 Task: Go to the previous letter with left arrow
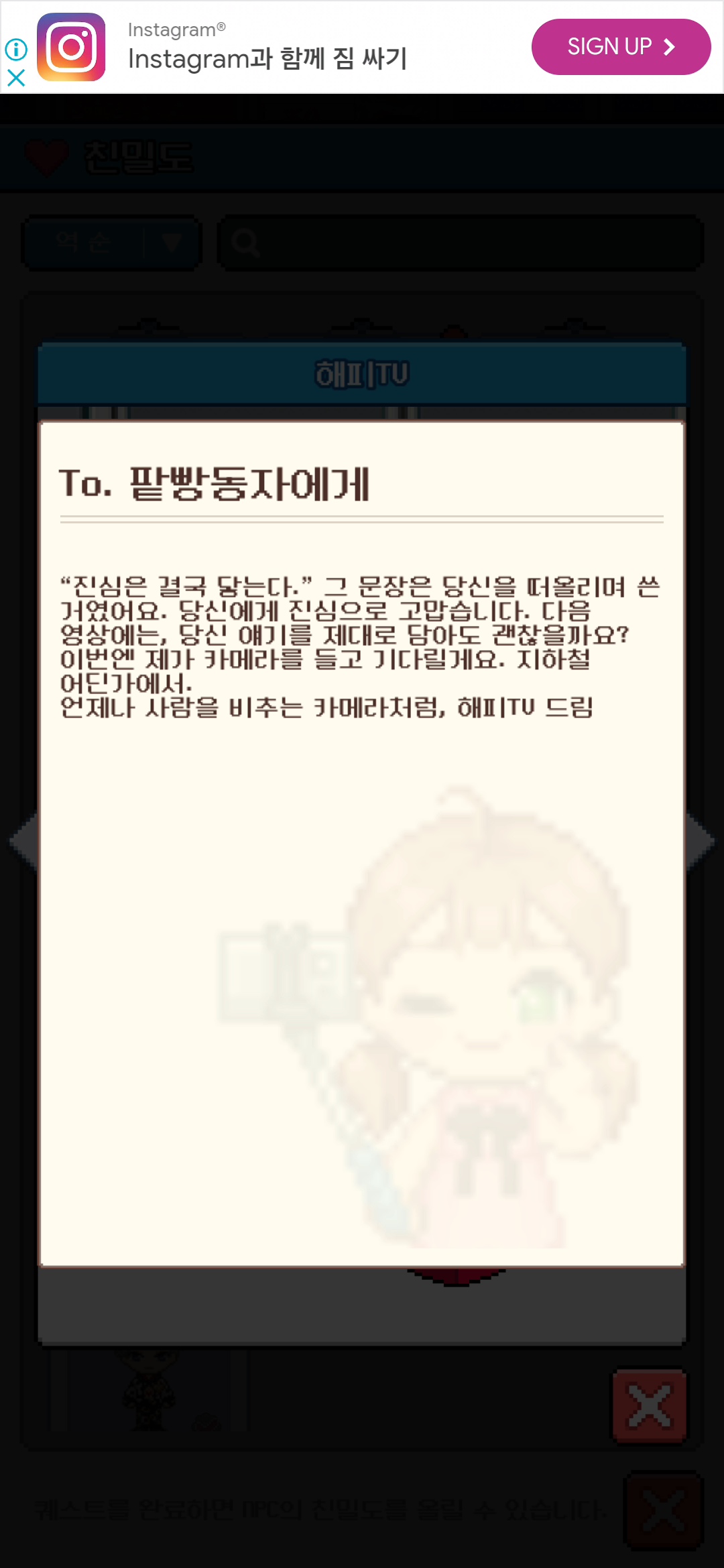pos(24,842)
